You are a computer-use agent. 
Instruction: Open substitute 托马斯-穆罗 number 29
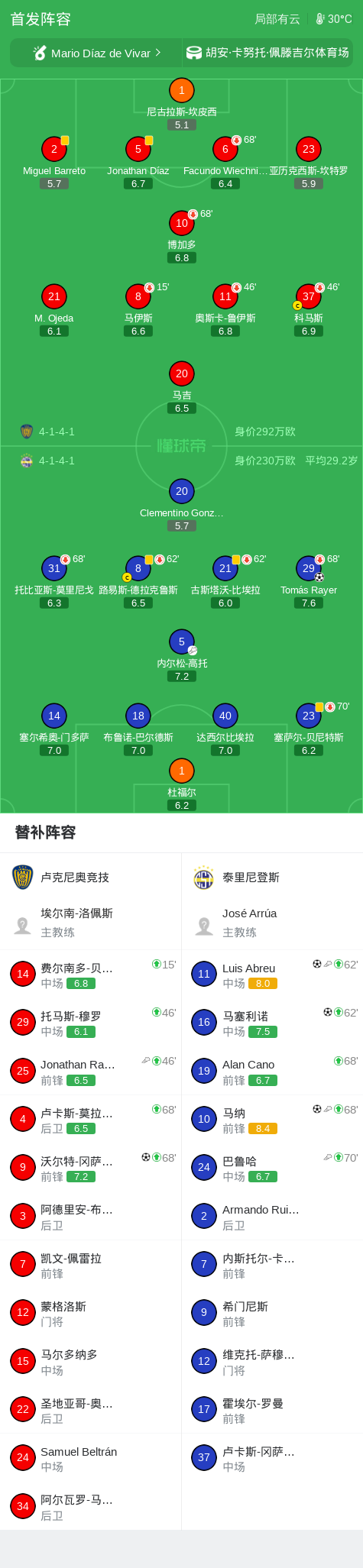(91, 1023)
